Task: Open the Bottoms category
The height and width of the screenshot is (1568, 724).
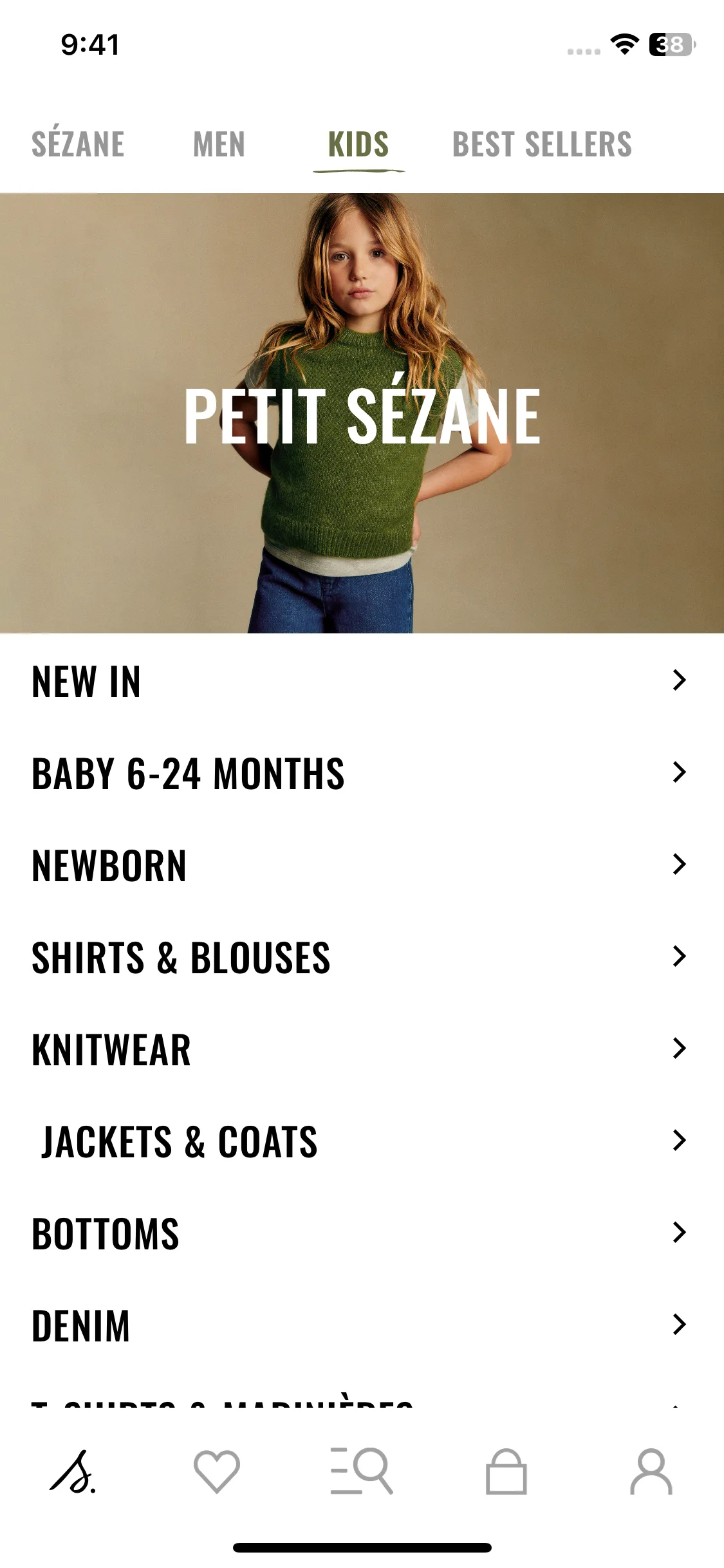Action: pyautogui.click(x=360, y=1233)
